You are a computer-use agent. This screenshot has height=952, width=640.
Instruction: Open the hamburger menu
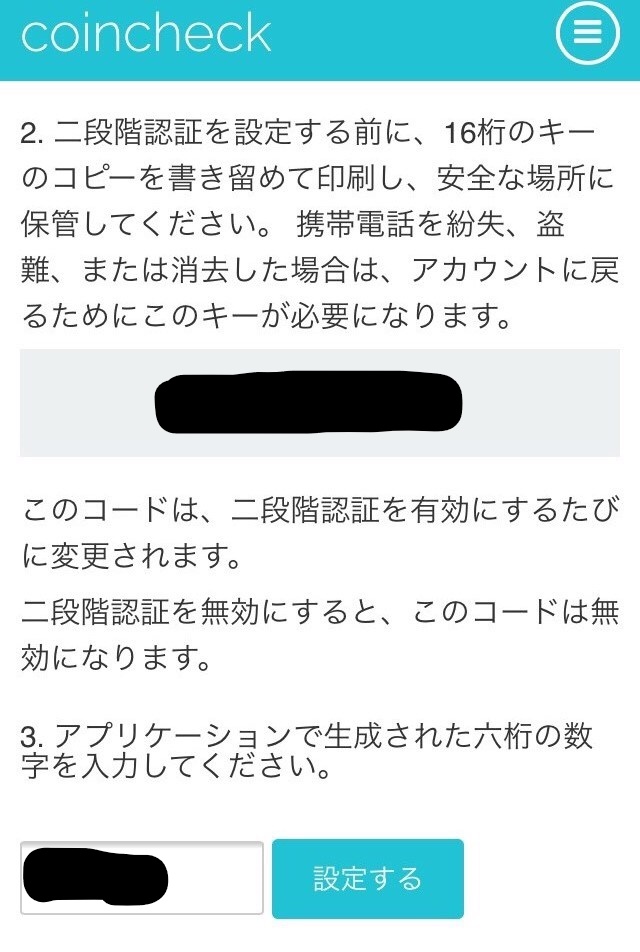click(x=587, y=34)
